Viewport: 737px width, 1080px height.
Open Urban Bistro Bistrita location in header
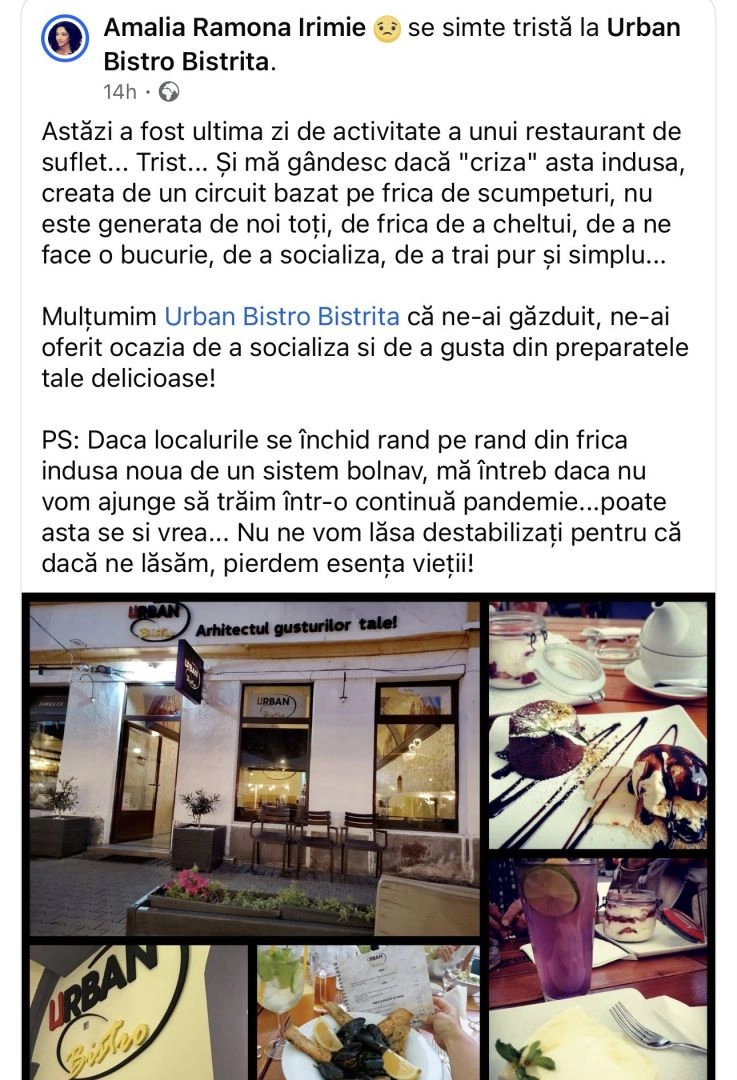pyautogui.click(x=392, y=45)
